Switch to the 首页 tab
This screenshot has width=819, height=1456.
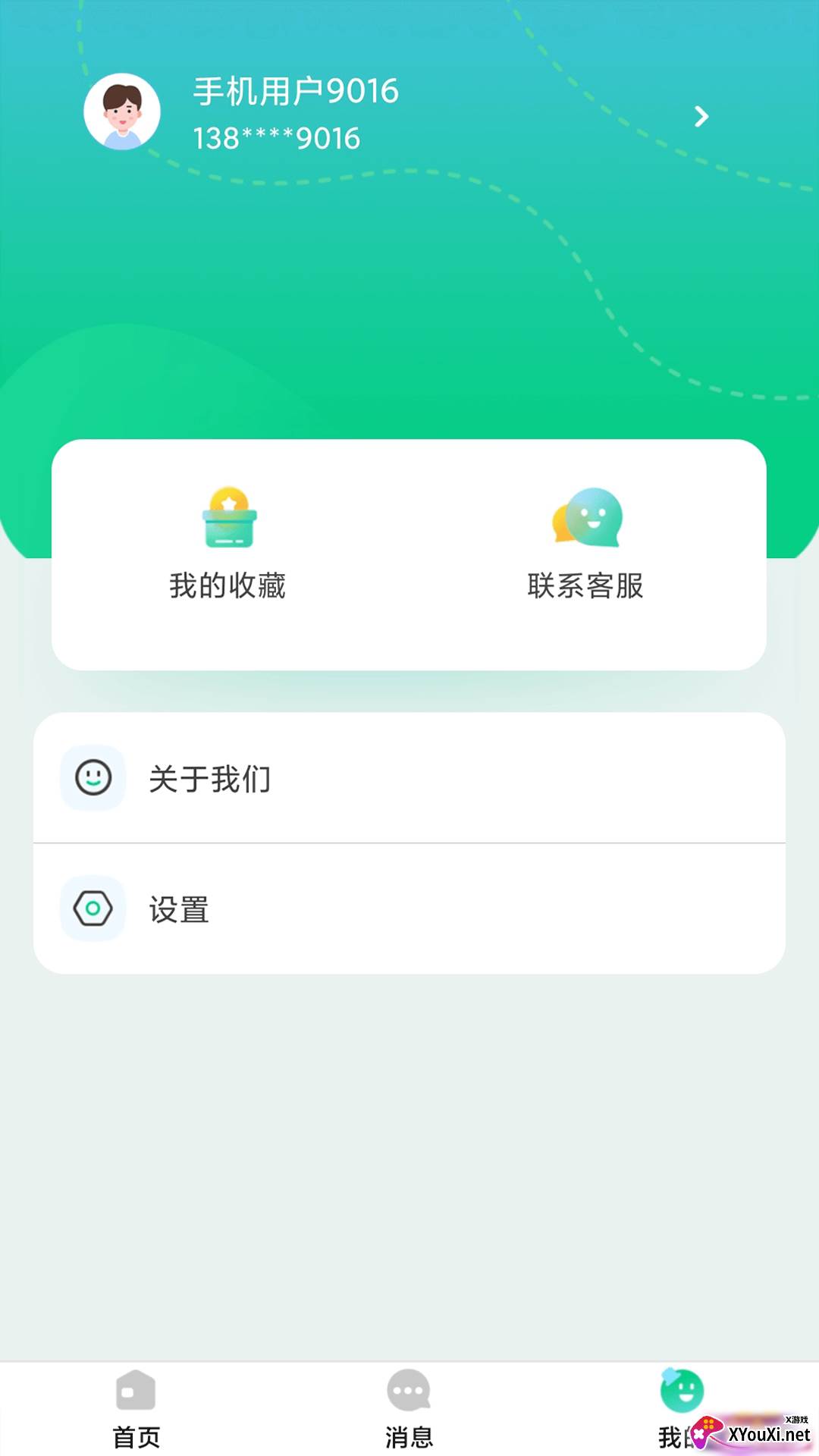coord(136,1409)
